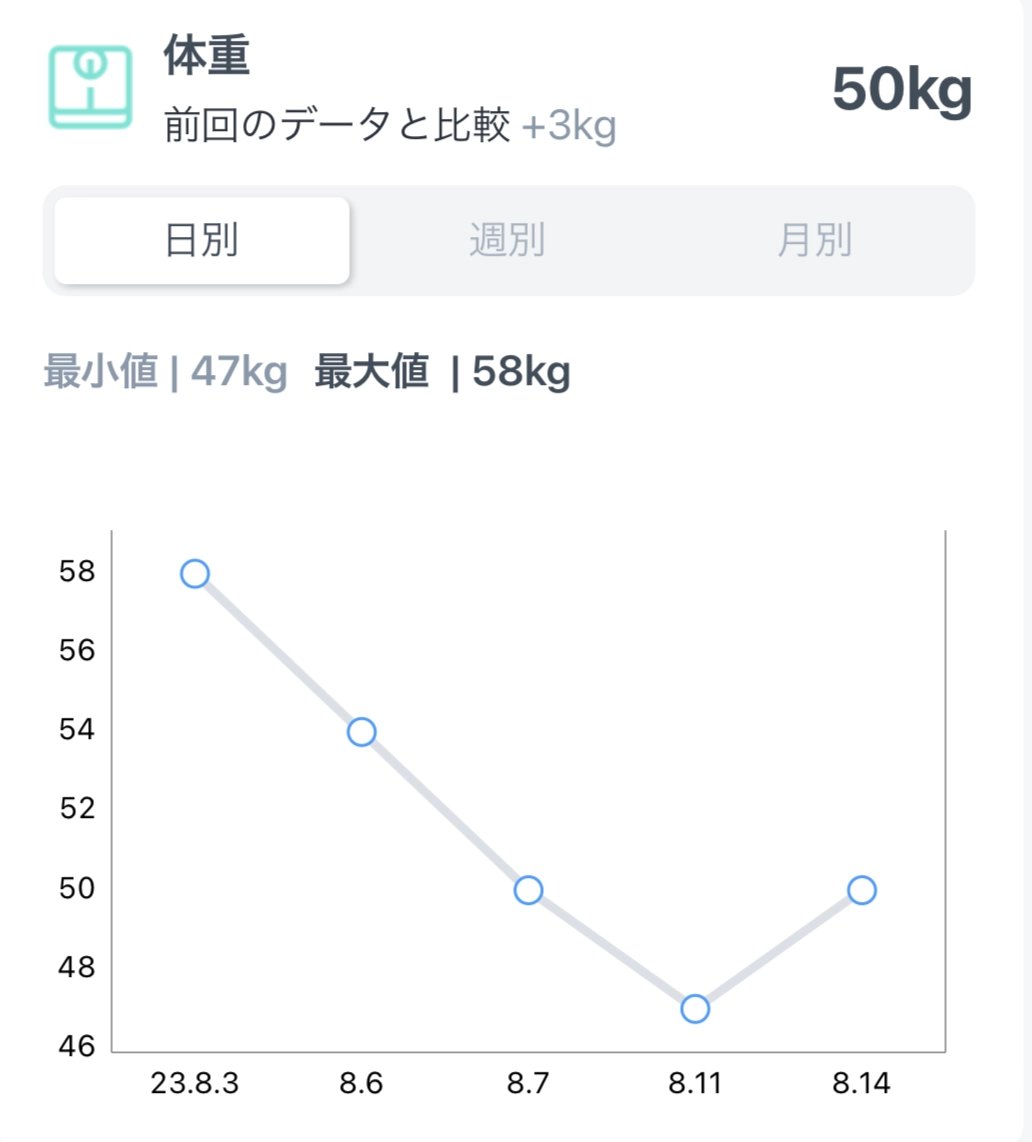Switch to the 月別 monthly view
1032x1142 pixels.
tap(814, 241)
